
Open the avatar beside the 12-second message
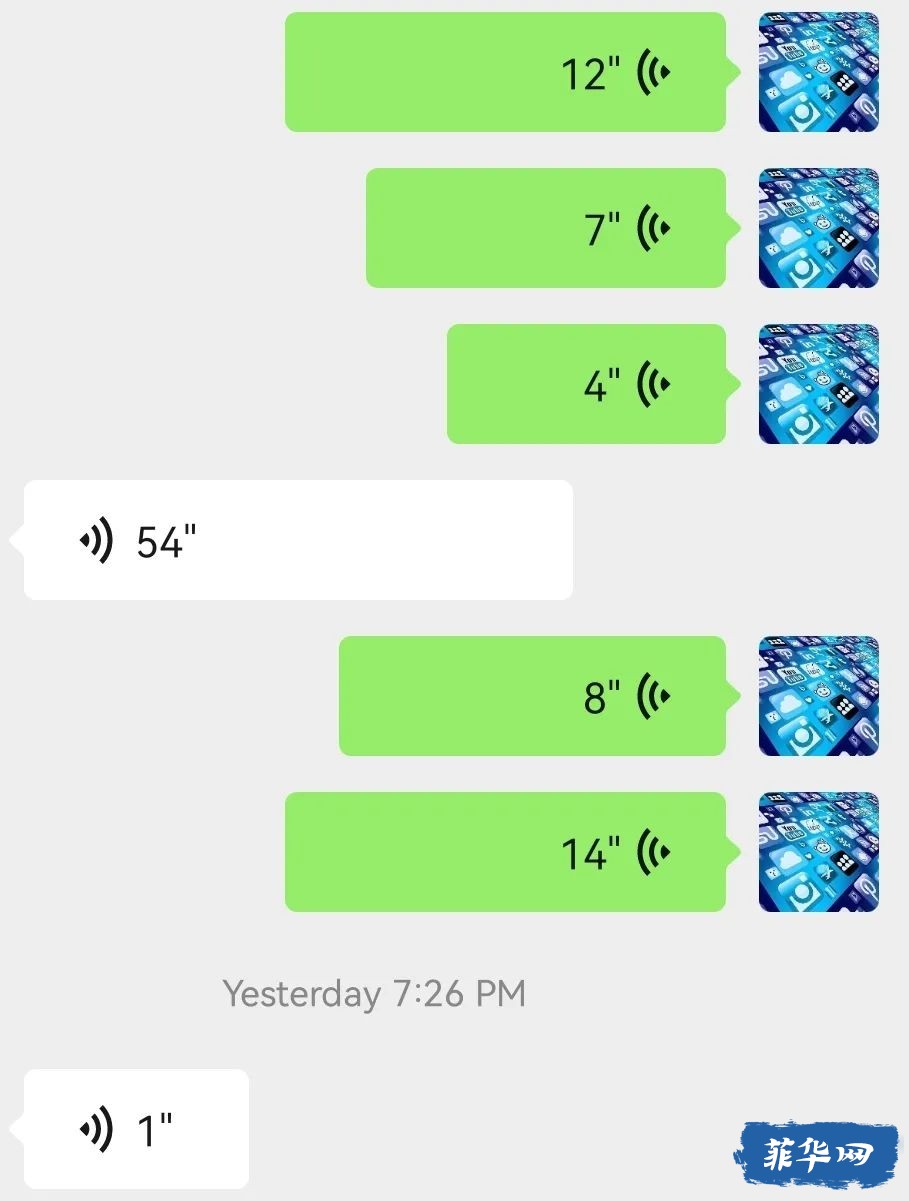point(818,72)
